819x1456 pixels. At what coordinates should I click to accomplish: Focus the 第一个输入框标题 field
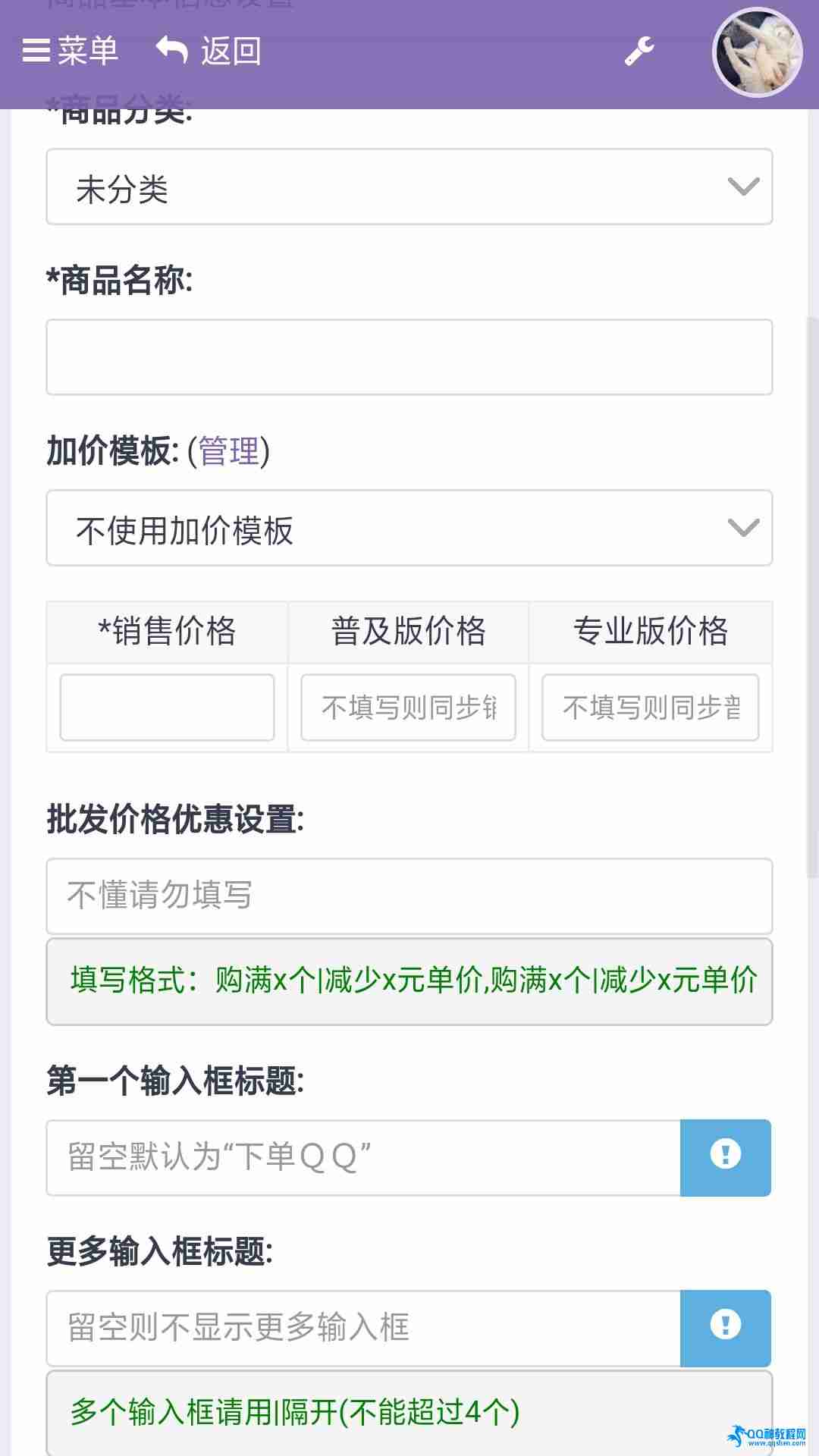(363, 1157)
